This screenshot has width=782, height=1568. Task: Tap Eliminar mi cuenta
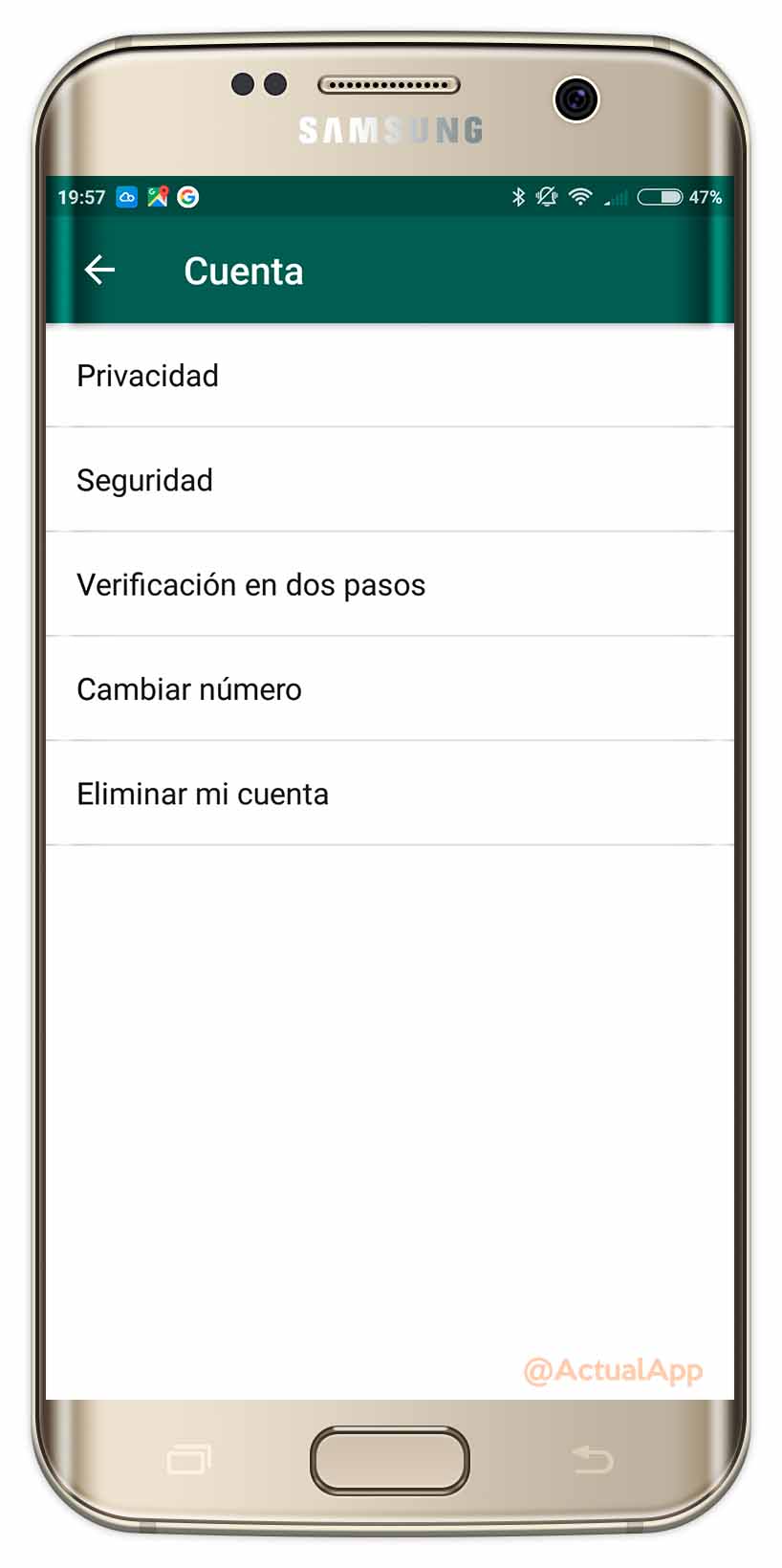[390, 794]
